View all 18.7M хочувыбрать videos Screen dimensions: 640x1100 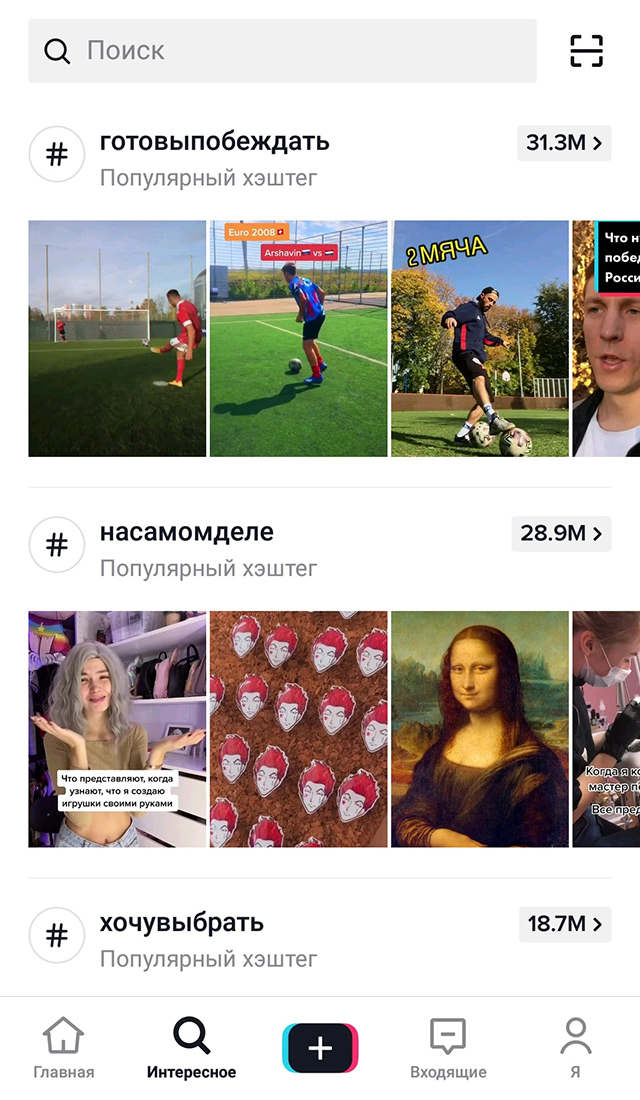tap(564, 924)
